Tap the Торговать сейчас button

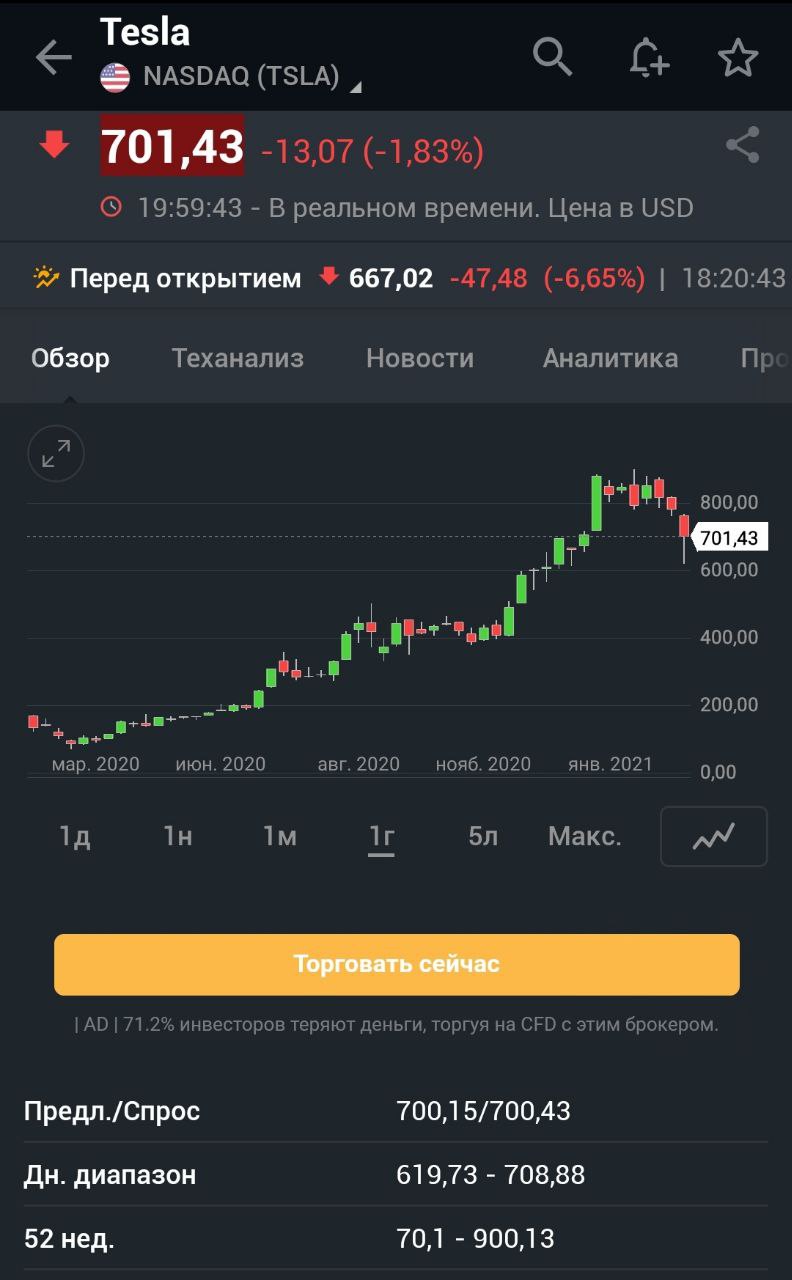click(x=397, y=965)
